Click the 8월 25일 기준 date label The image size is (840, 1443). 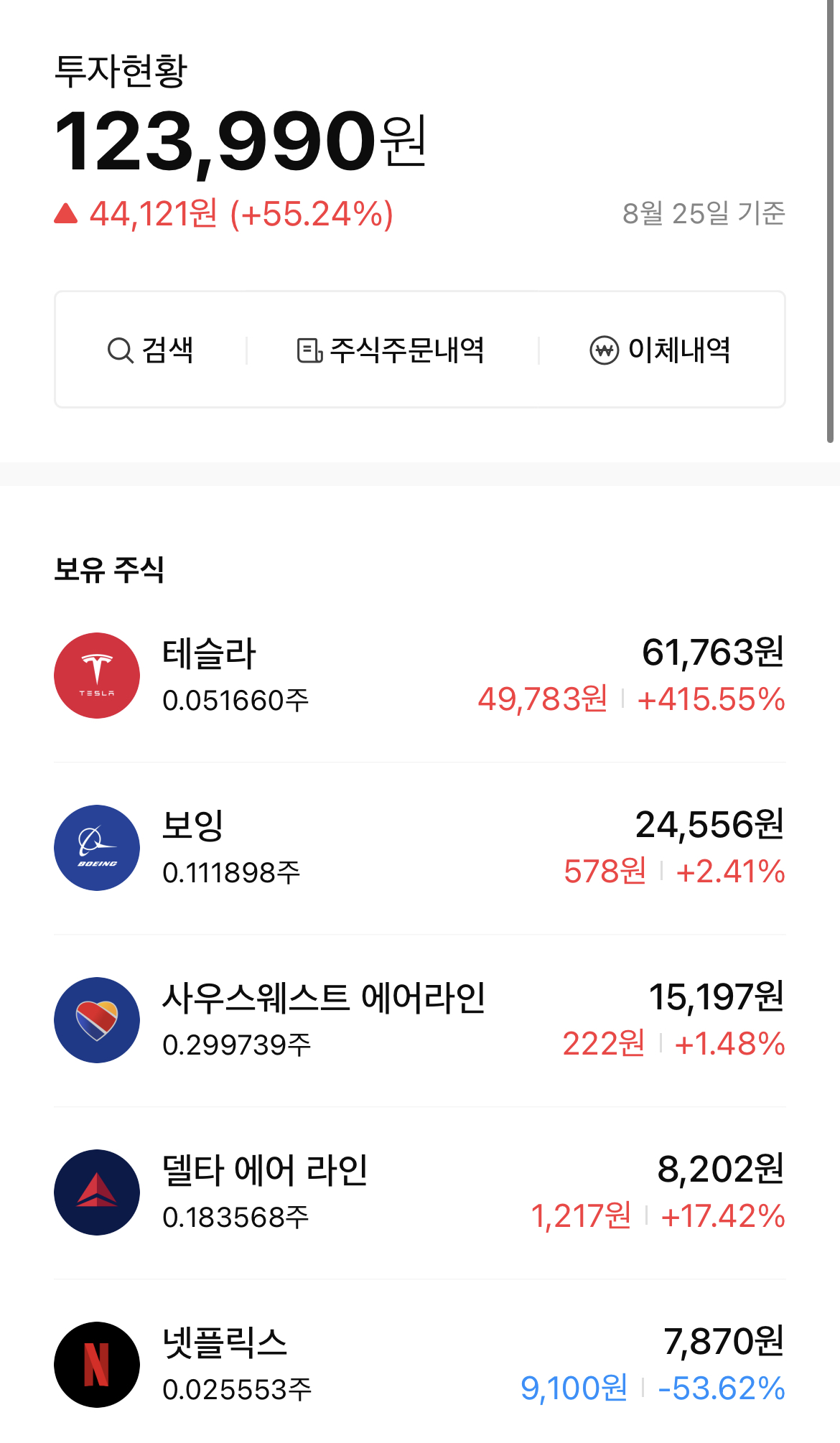point(704,212)
